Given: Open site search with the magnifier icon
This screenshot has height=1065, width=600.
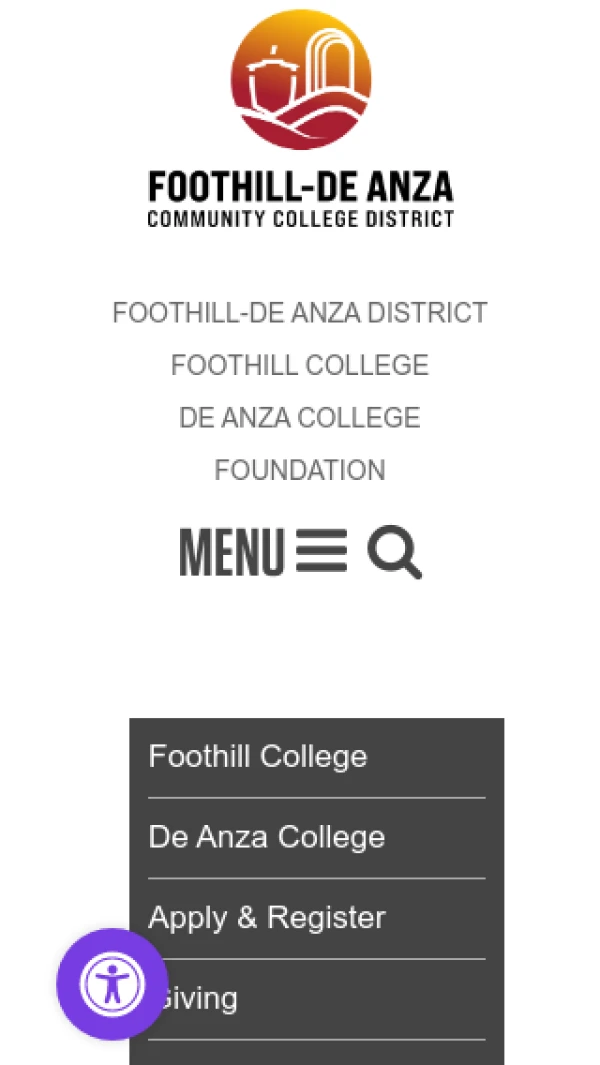Looking at the screenshot, I should pos(394,552).
